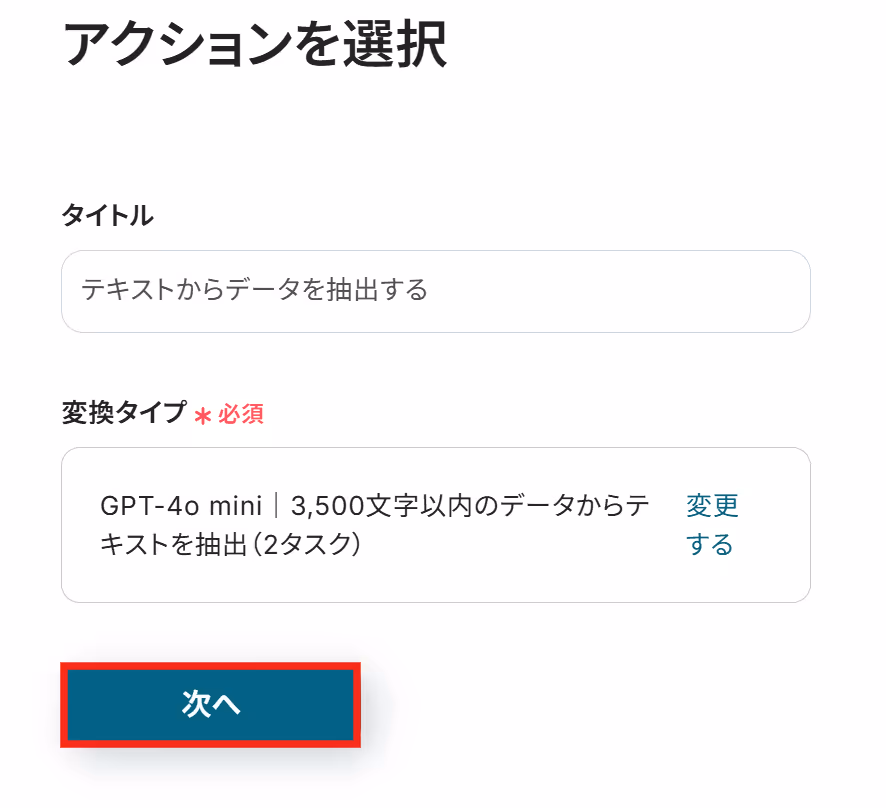Tap the 次へ button
This screenshot has width=886, height=808.
coord(211,704)
